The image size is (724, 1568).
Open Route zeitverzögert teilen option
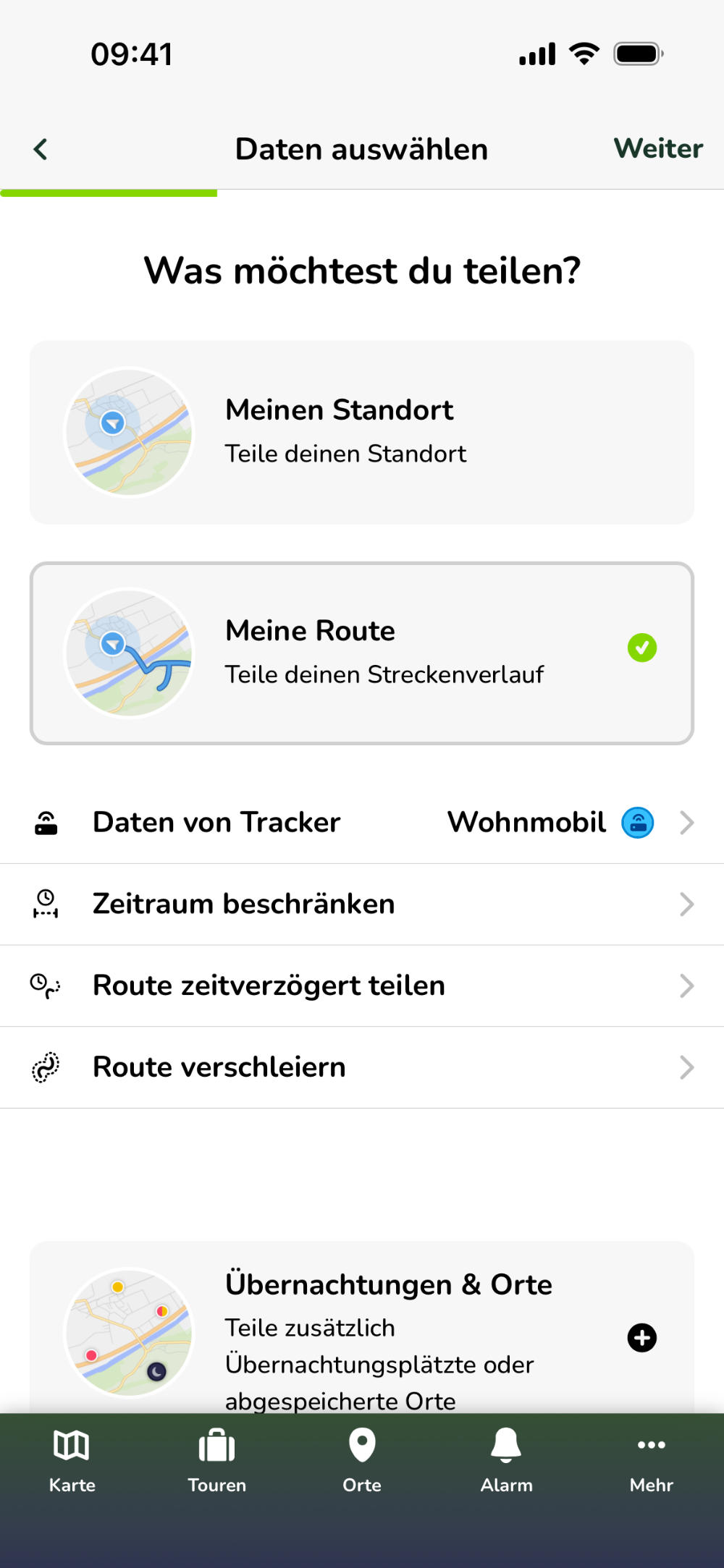(361, 986)
